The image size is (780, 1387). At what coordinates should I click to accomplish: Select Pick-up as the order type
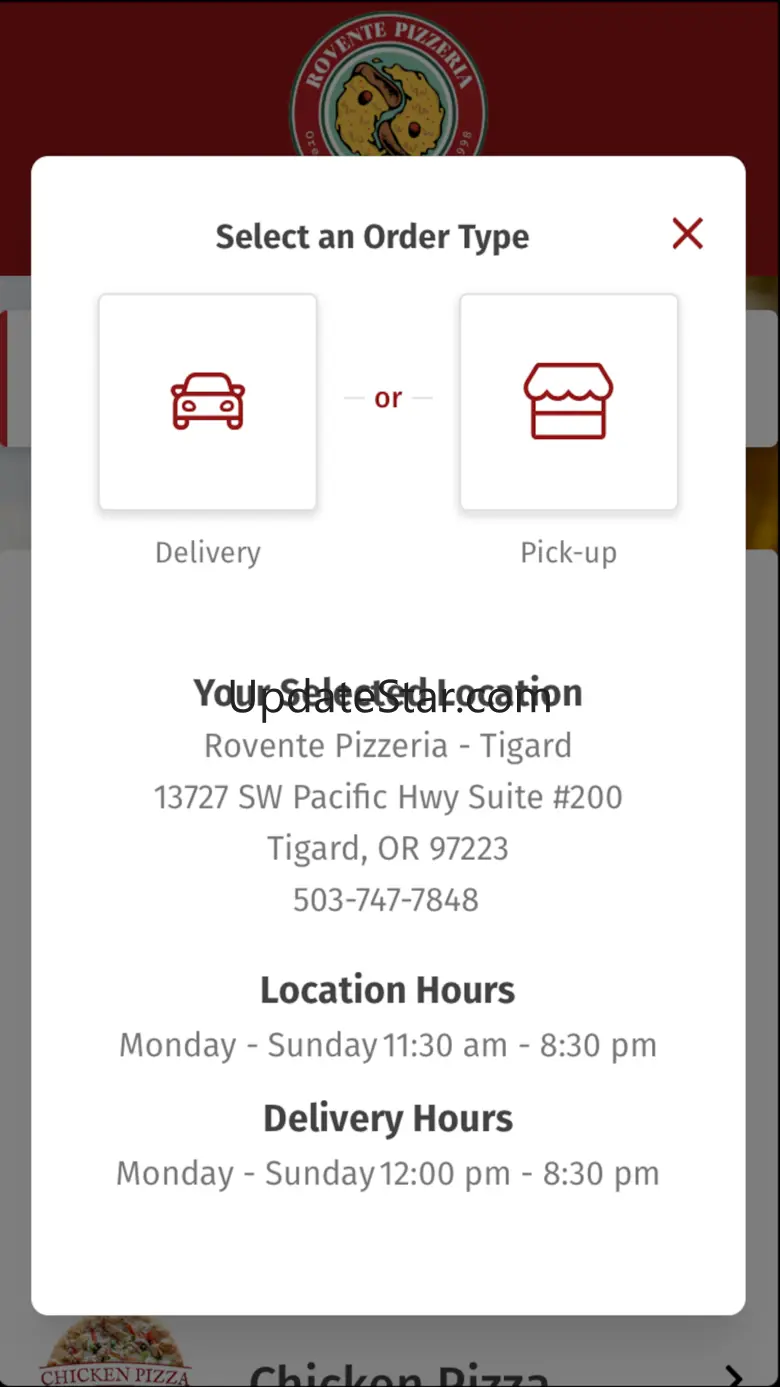pos(568,402)
